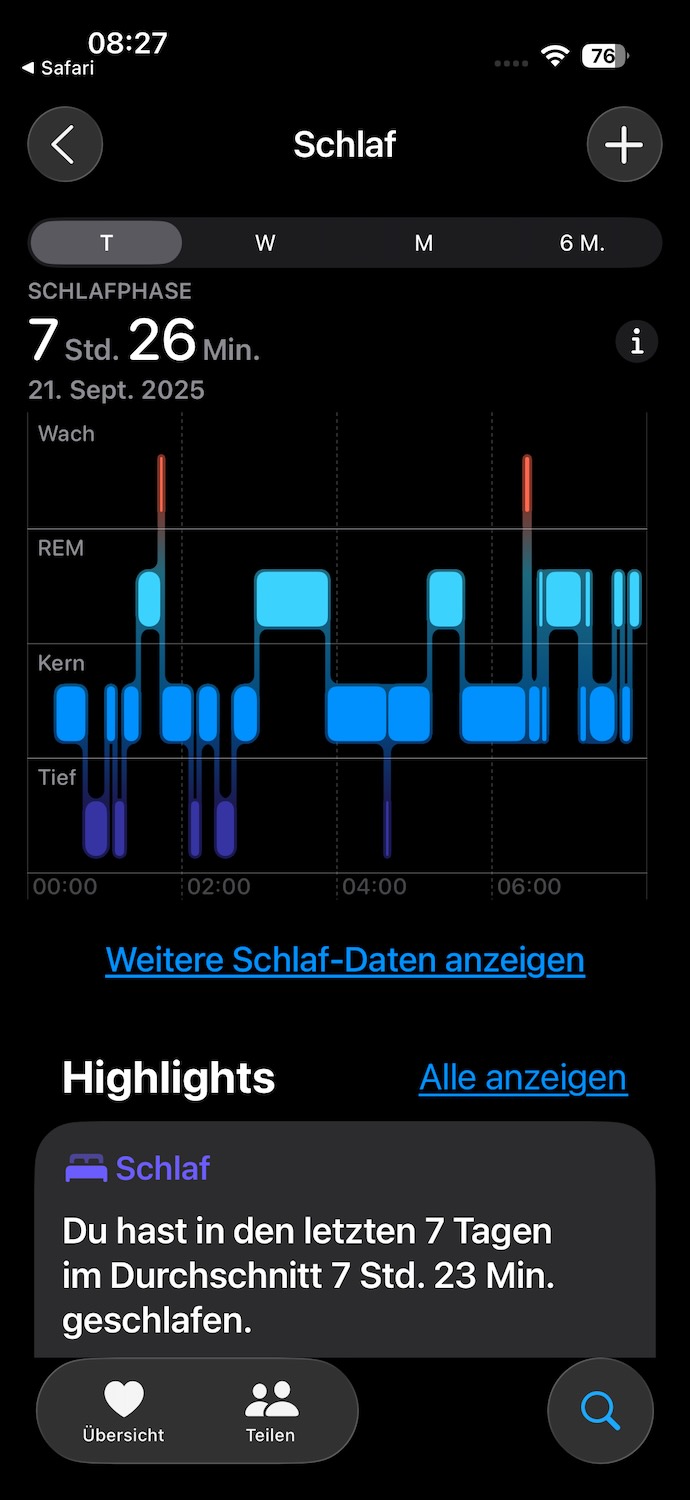Open 'Weitere Schlaf-Daten anzeigen' link

point(345,960)
